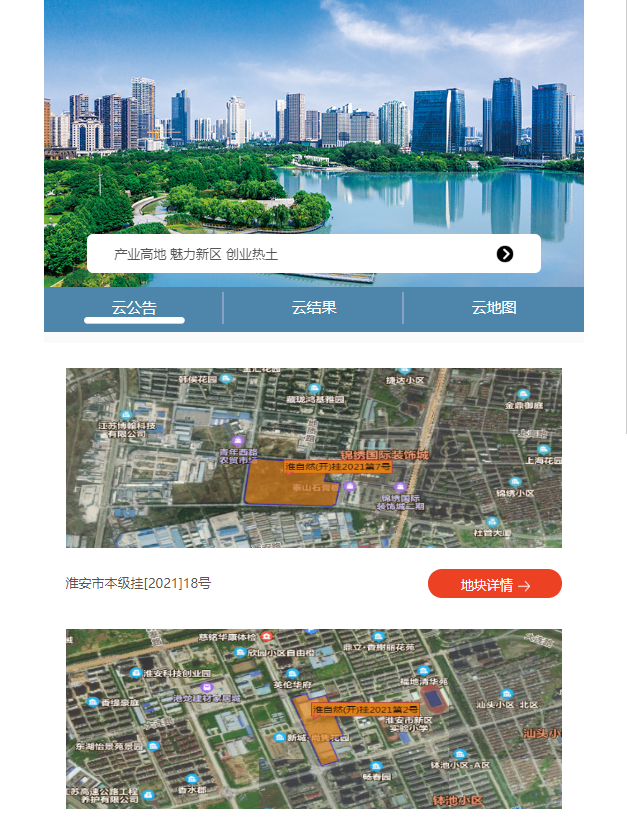Tap the arrow icon beside 产业高地 魅力新区 创业热土
The width and height of the screenshot is (627, 817).
coord(505,254)
